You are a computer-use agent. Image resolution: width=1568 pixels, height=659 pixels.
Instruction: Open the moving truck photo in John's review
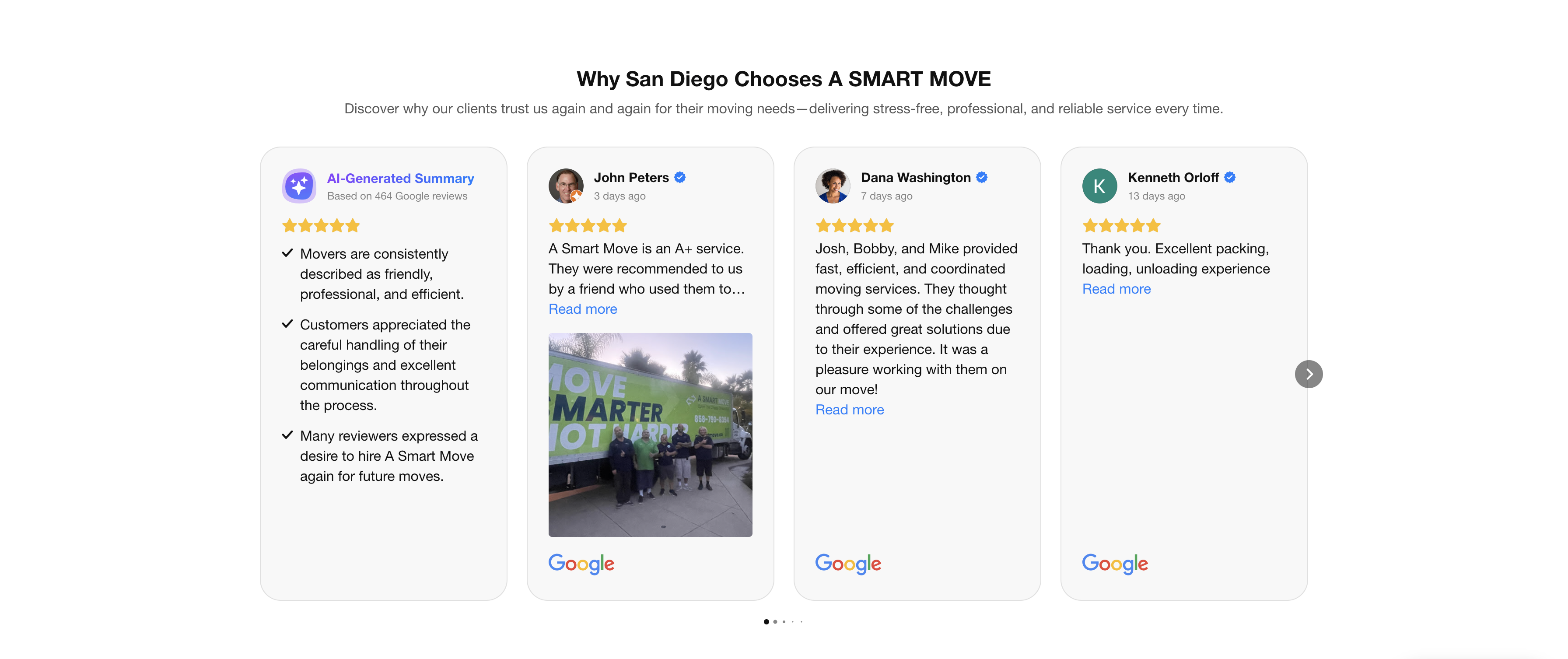pyautogui.click(x=650, y=434)
